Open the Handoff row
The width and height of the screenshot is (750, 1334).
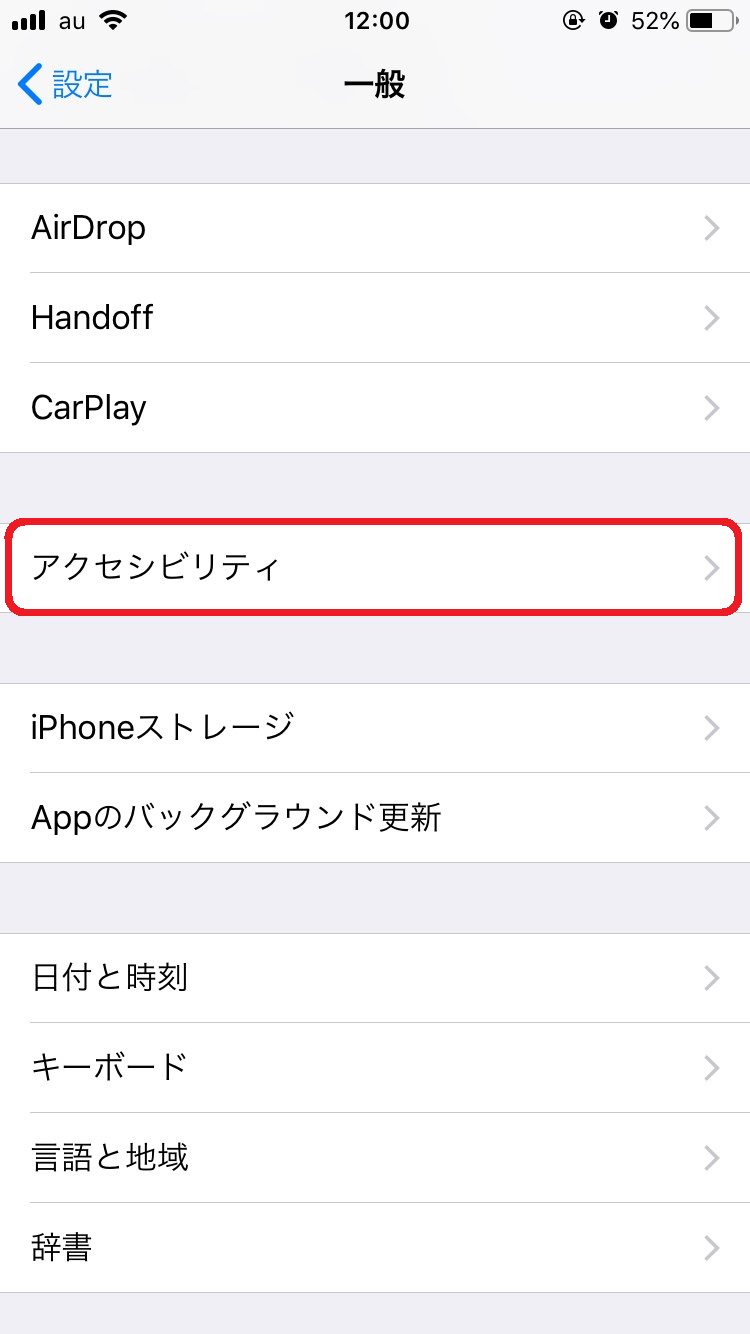point(375,318)
